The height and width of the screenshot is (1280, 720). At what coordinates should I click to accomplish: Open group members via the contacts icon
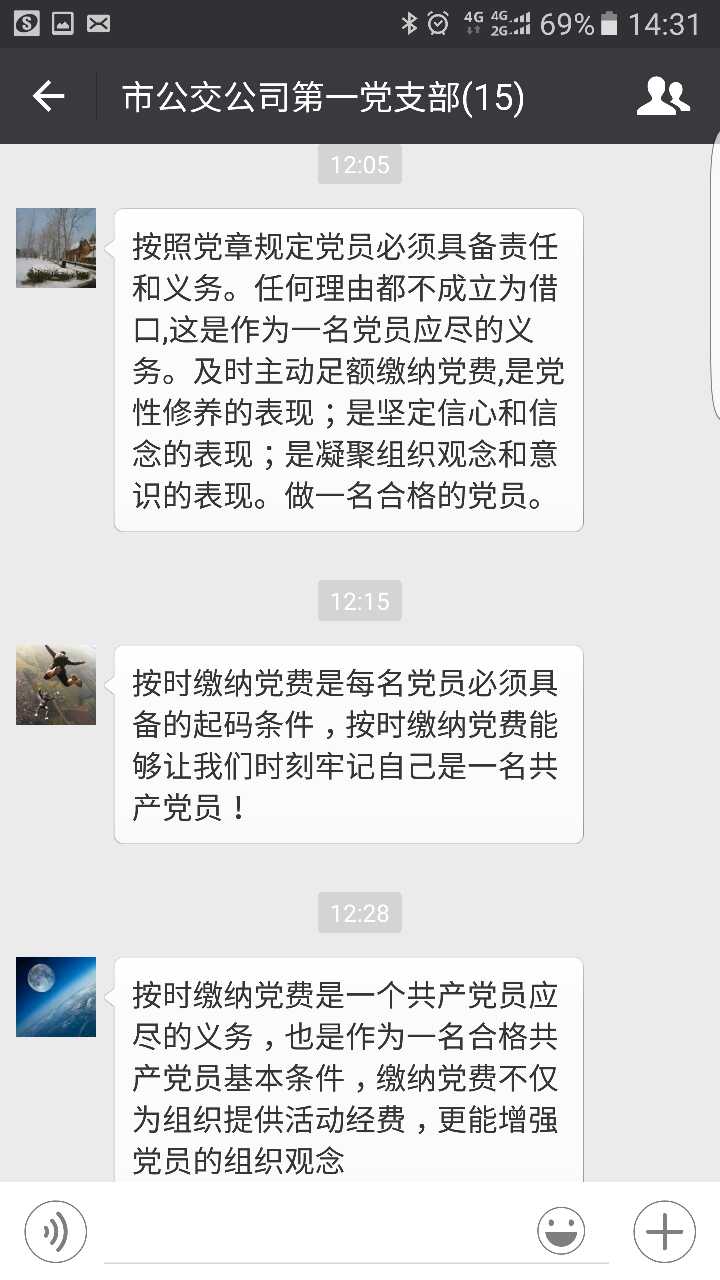(664, 96)
